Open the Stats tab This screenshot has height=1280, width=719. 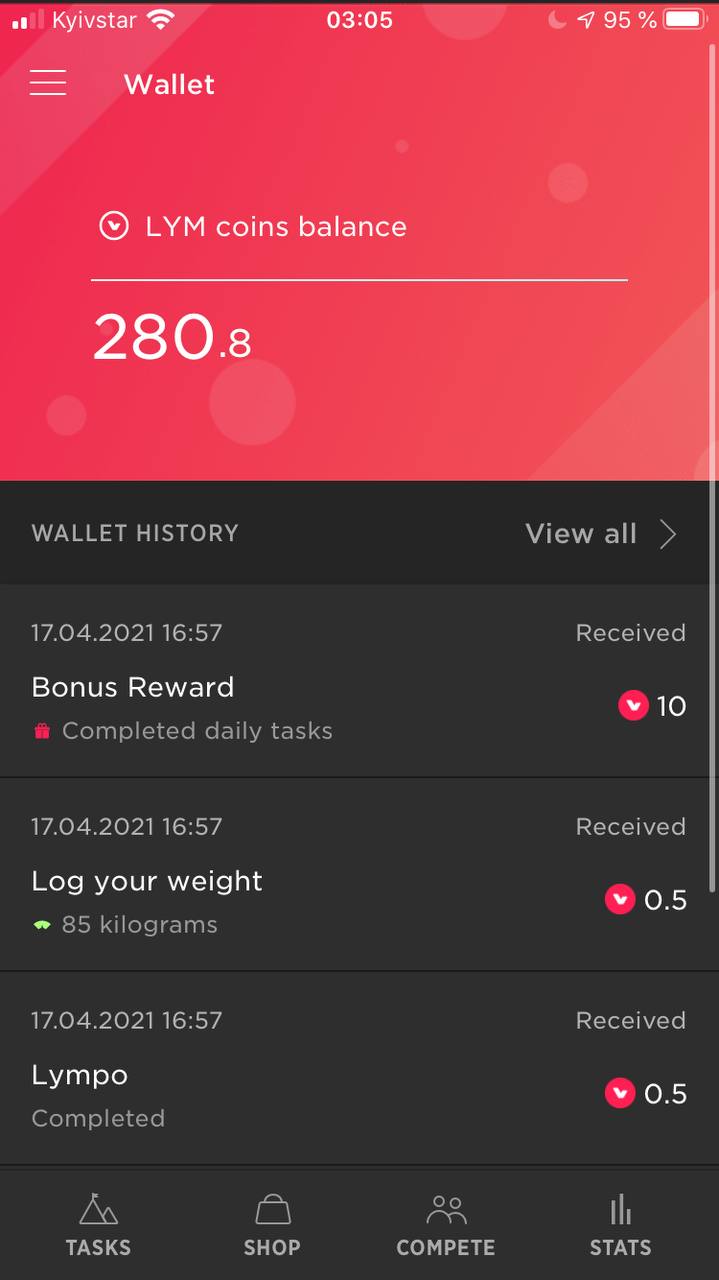(620, 1226)
